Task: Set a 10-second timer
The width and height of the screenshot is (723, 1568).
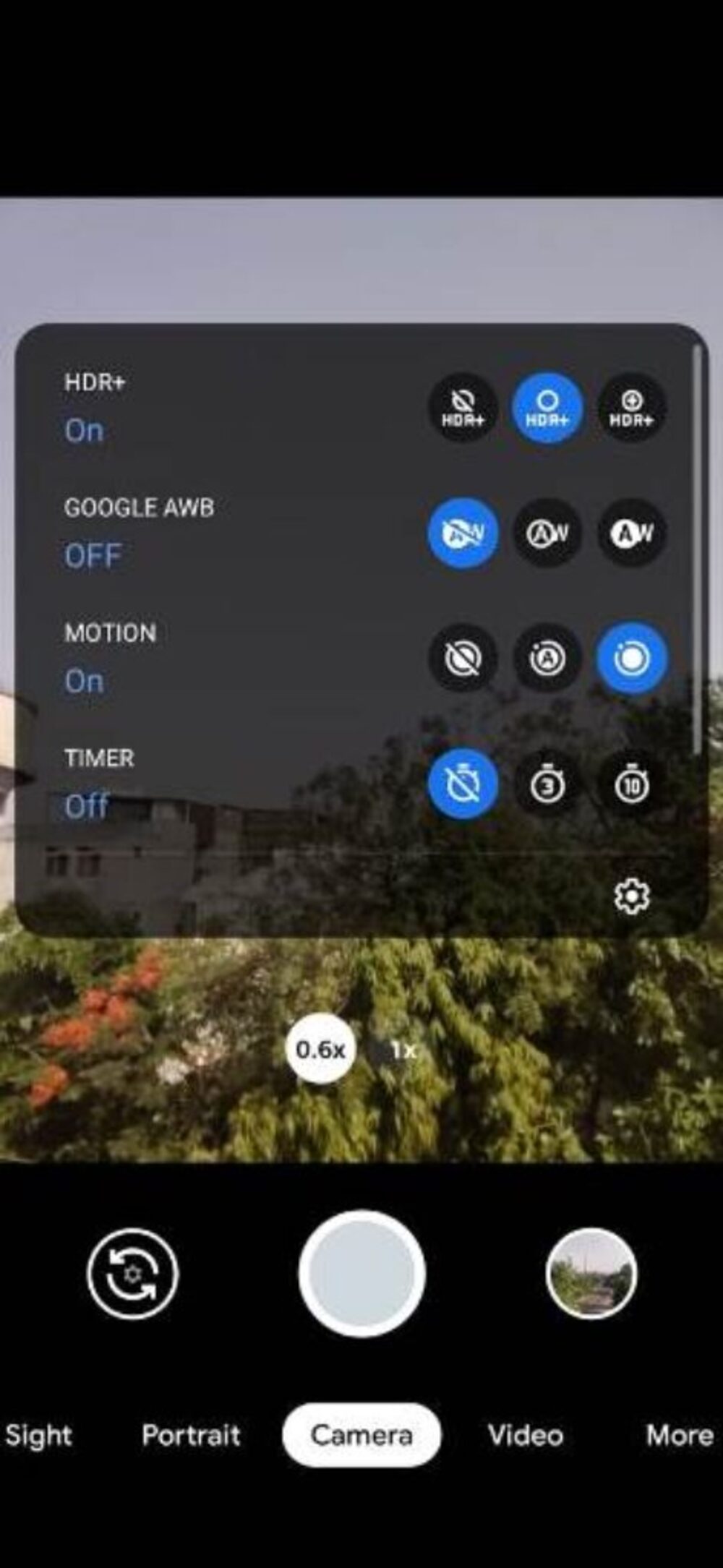Action: pyautogui.click(x=632, y=784)
